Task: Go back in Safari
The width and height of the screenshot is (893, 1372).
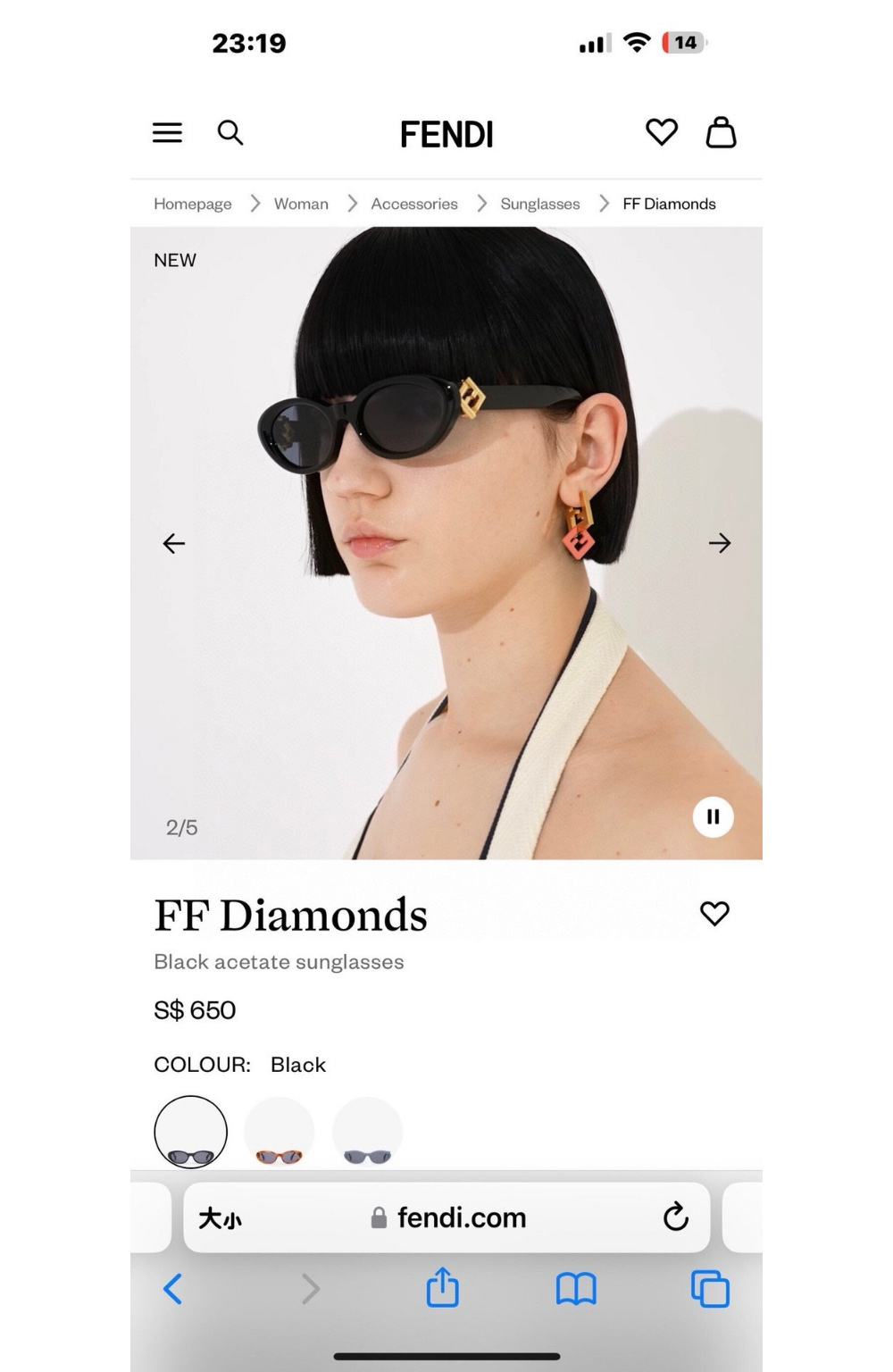Action: pos(173,1288)
